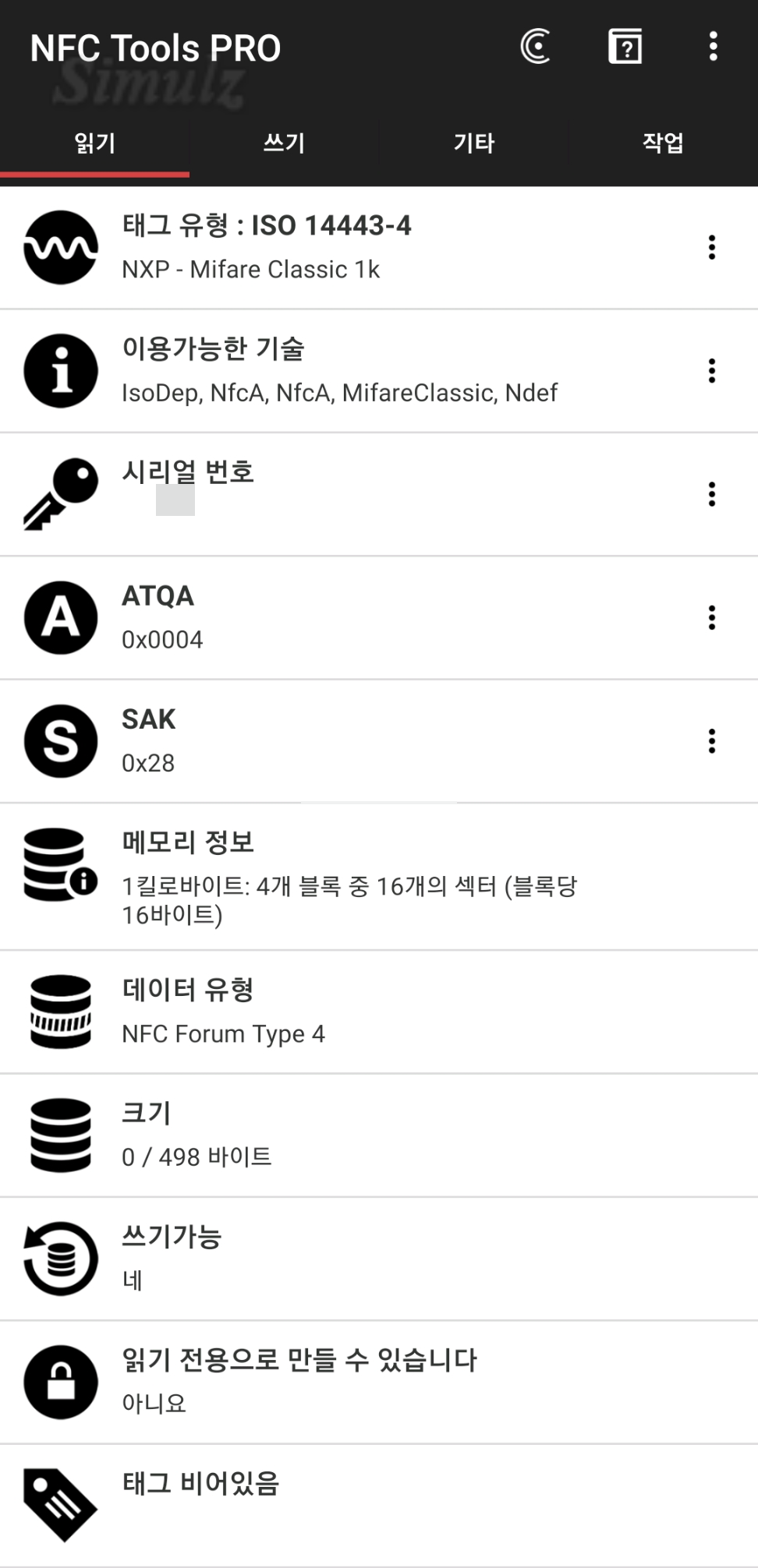This screenshot has height=1568, width=758.
Task: Open the help question-mark icon
Action: [625, 47]
